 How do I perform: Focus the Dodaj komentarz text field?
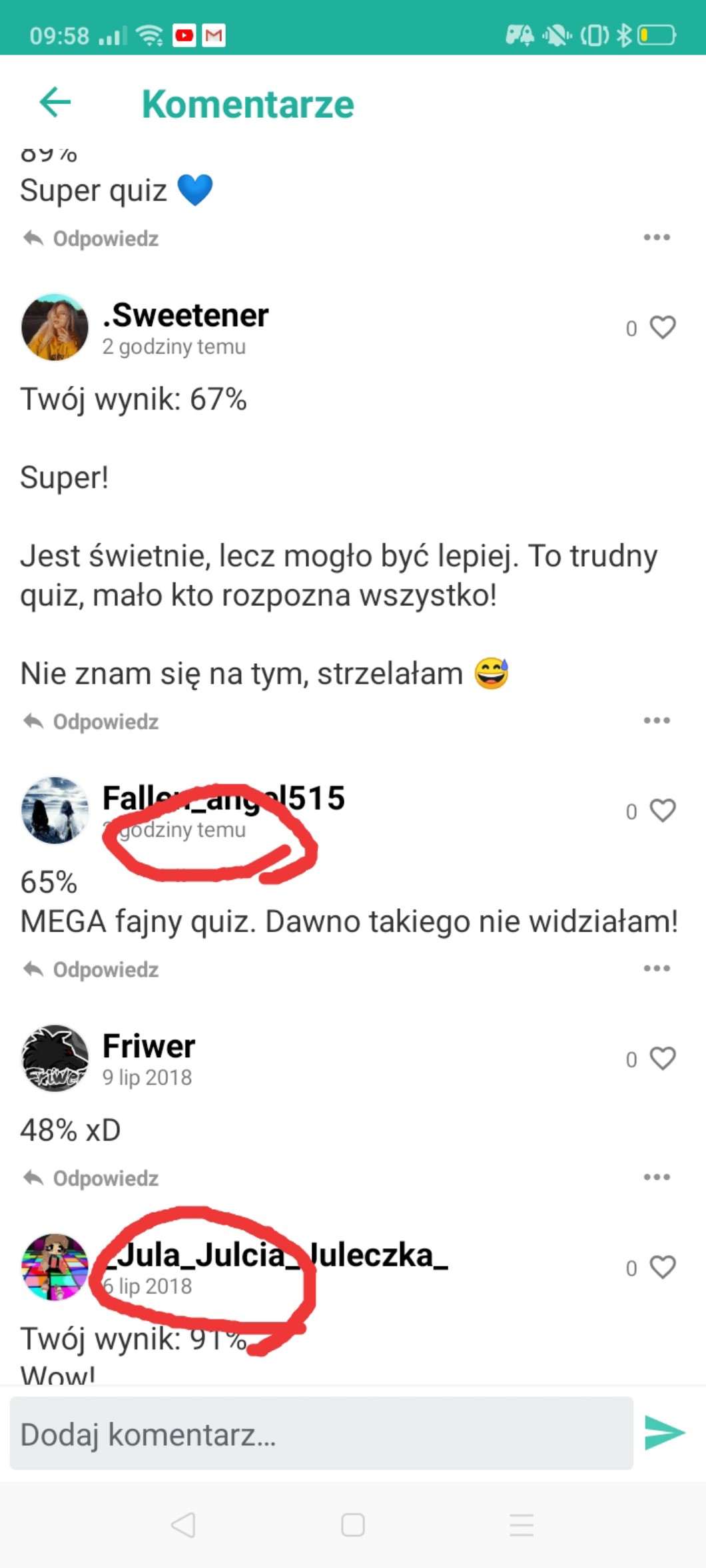tap(321, 1434)
